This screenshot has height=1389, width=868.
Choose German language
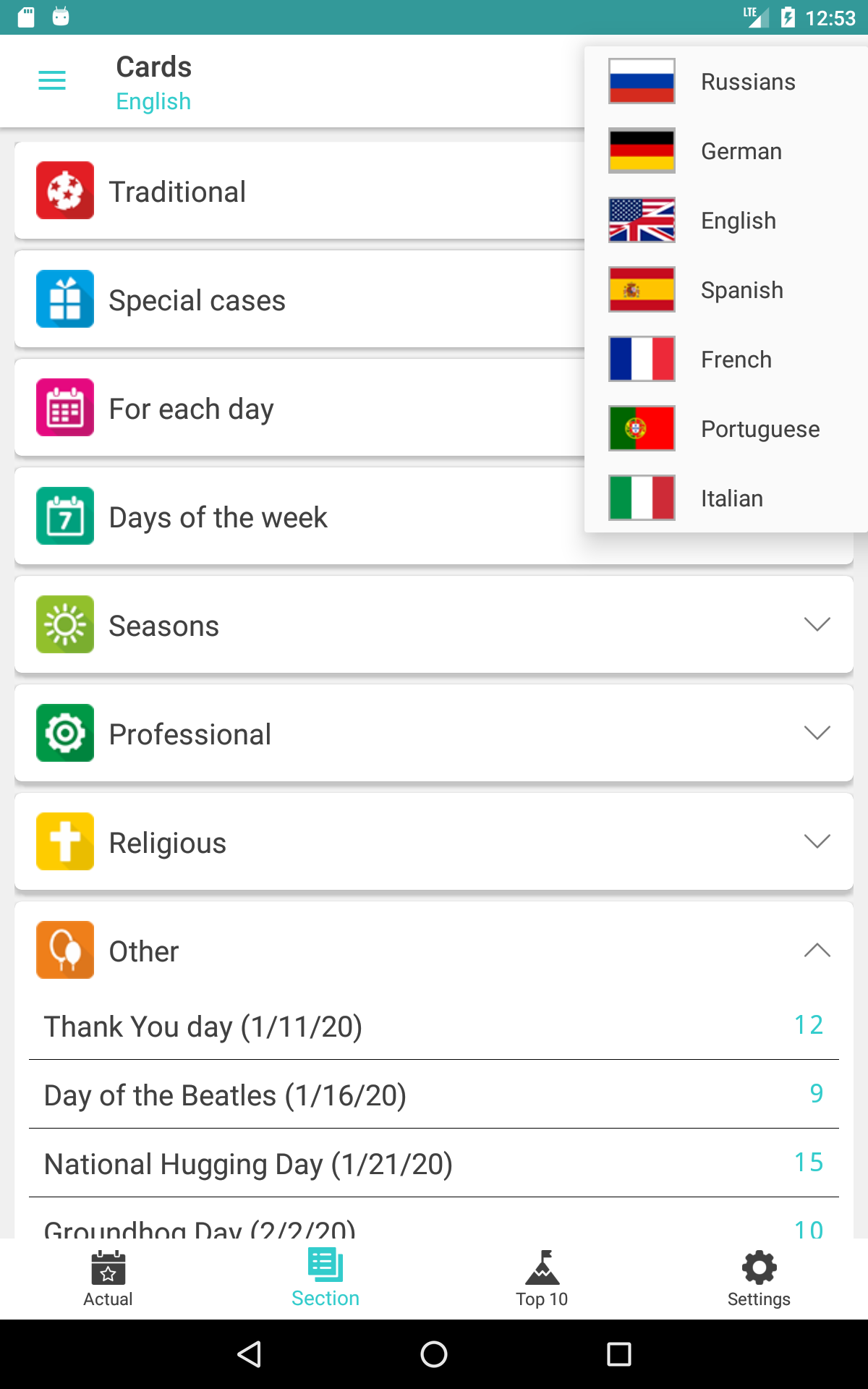coord(726,150)
